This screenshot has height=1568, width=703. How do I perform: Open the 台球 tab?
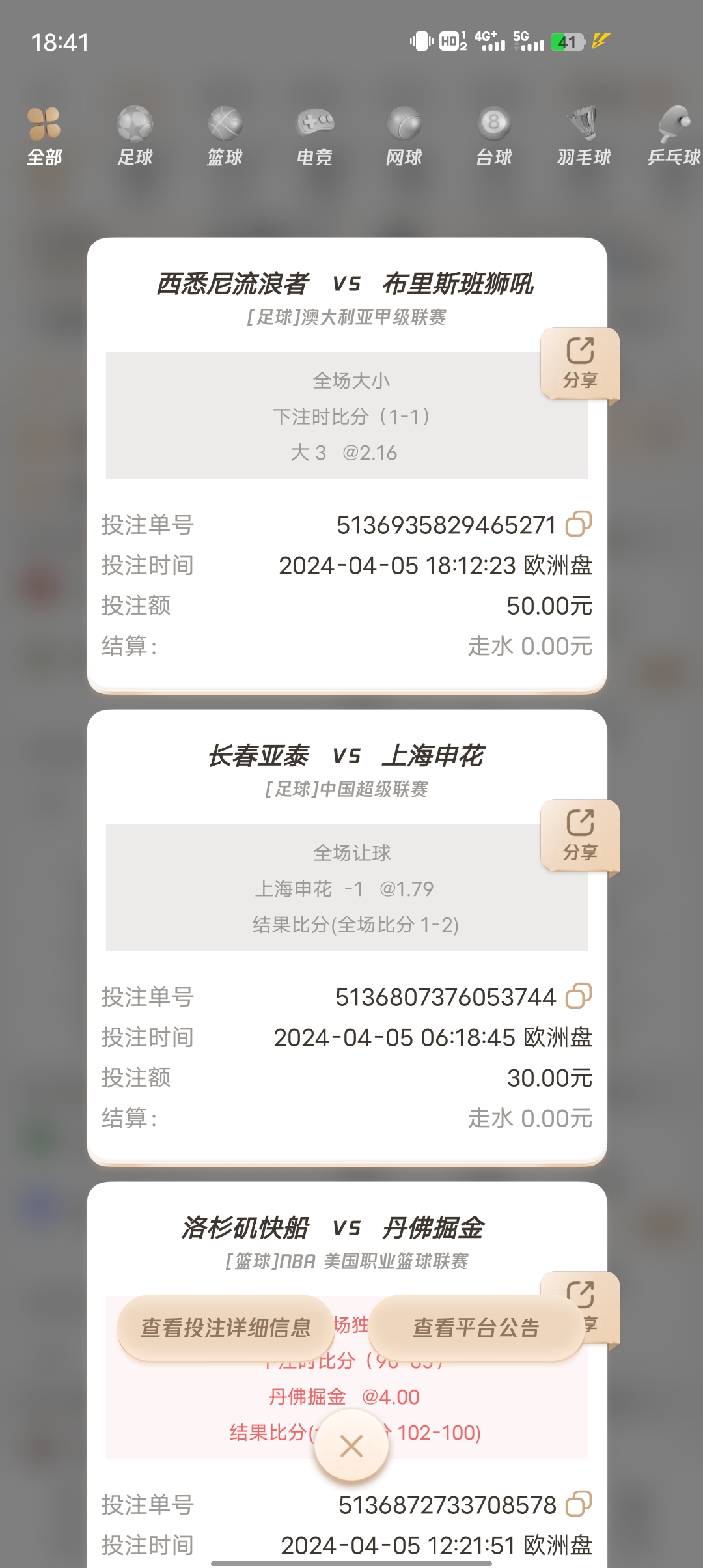tap(494, 137)
